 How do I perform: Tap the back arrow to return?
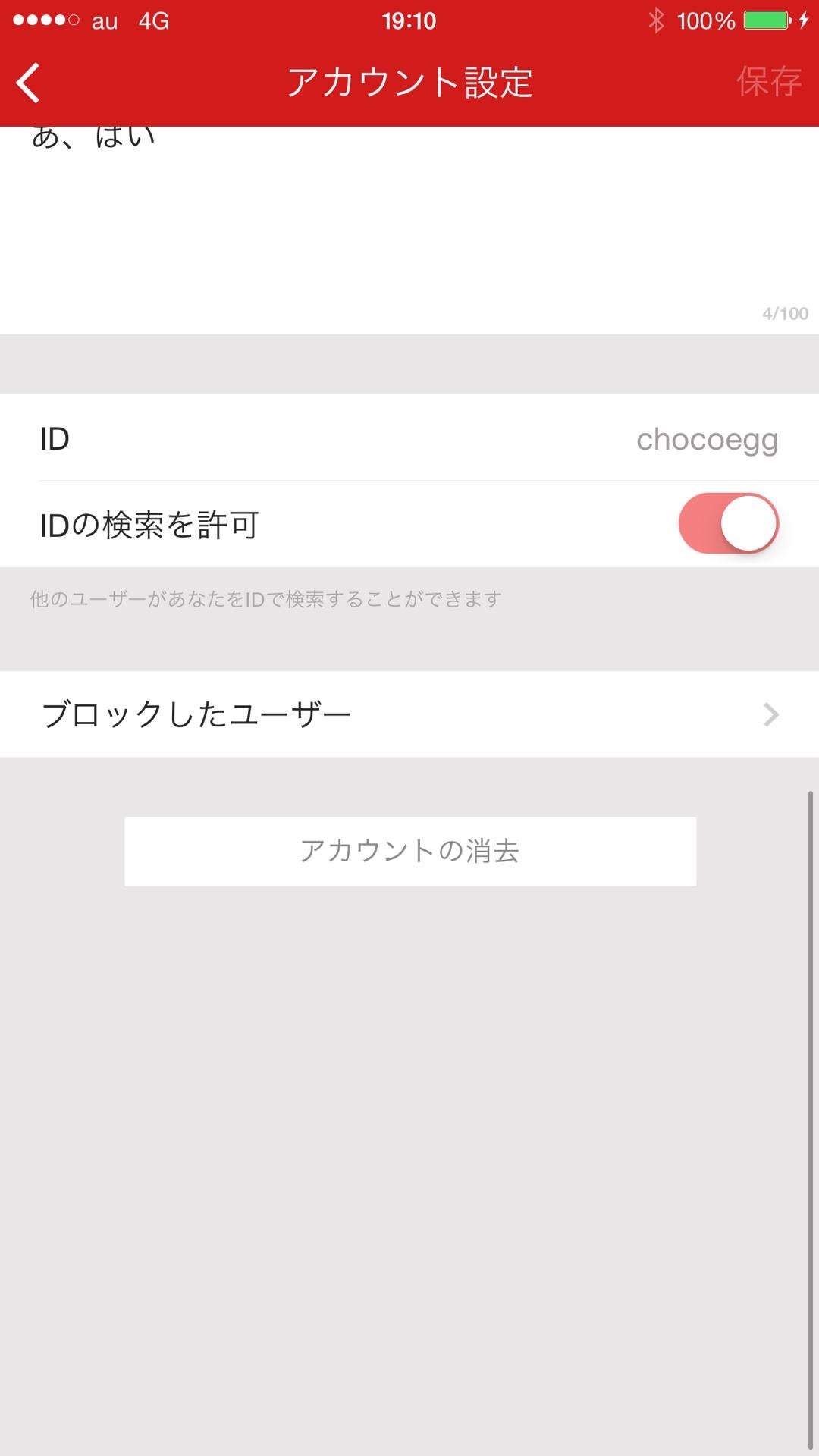tap(27, 83)
